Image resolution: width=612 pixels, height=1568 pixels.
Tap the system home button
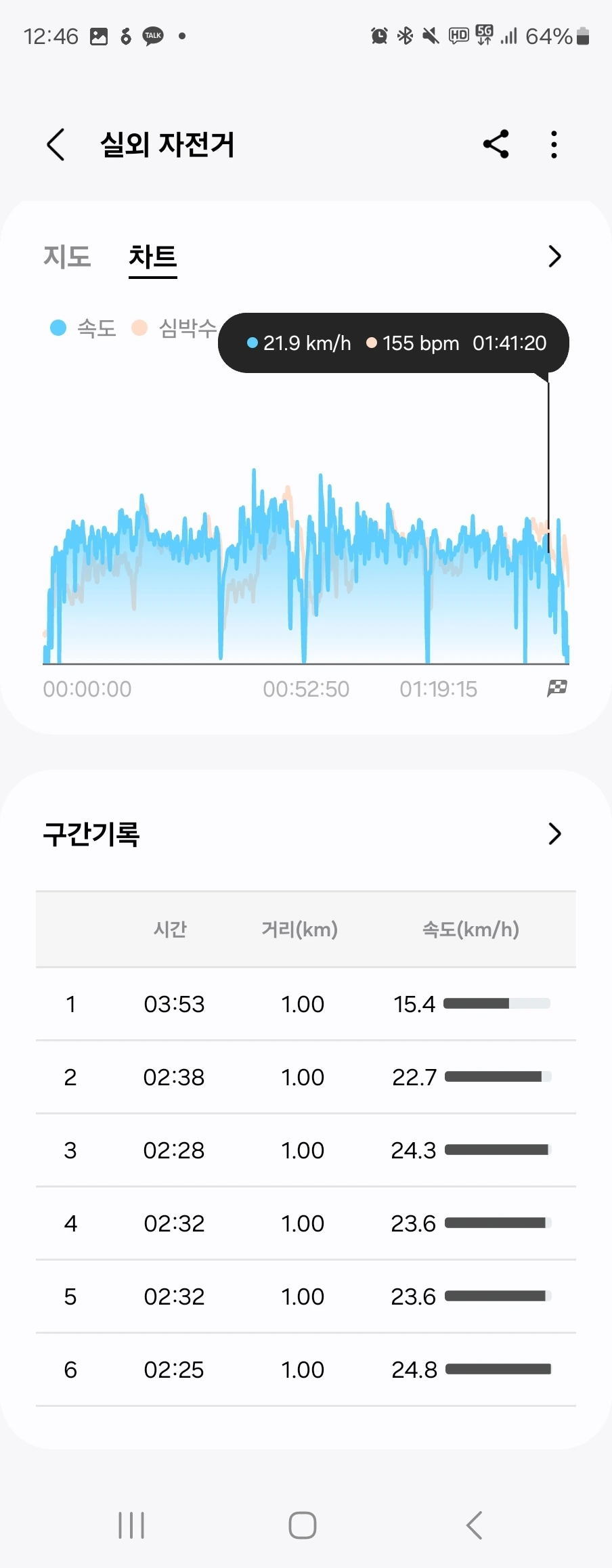click(303, 1525)
